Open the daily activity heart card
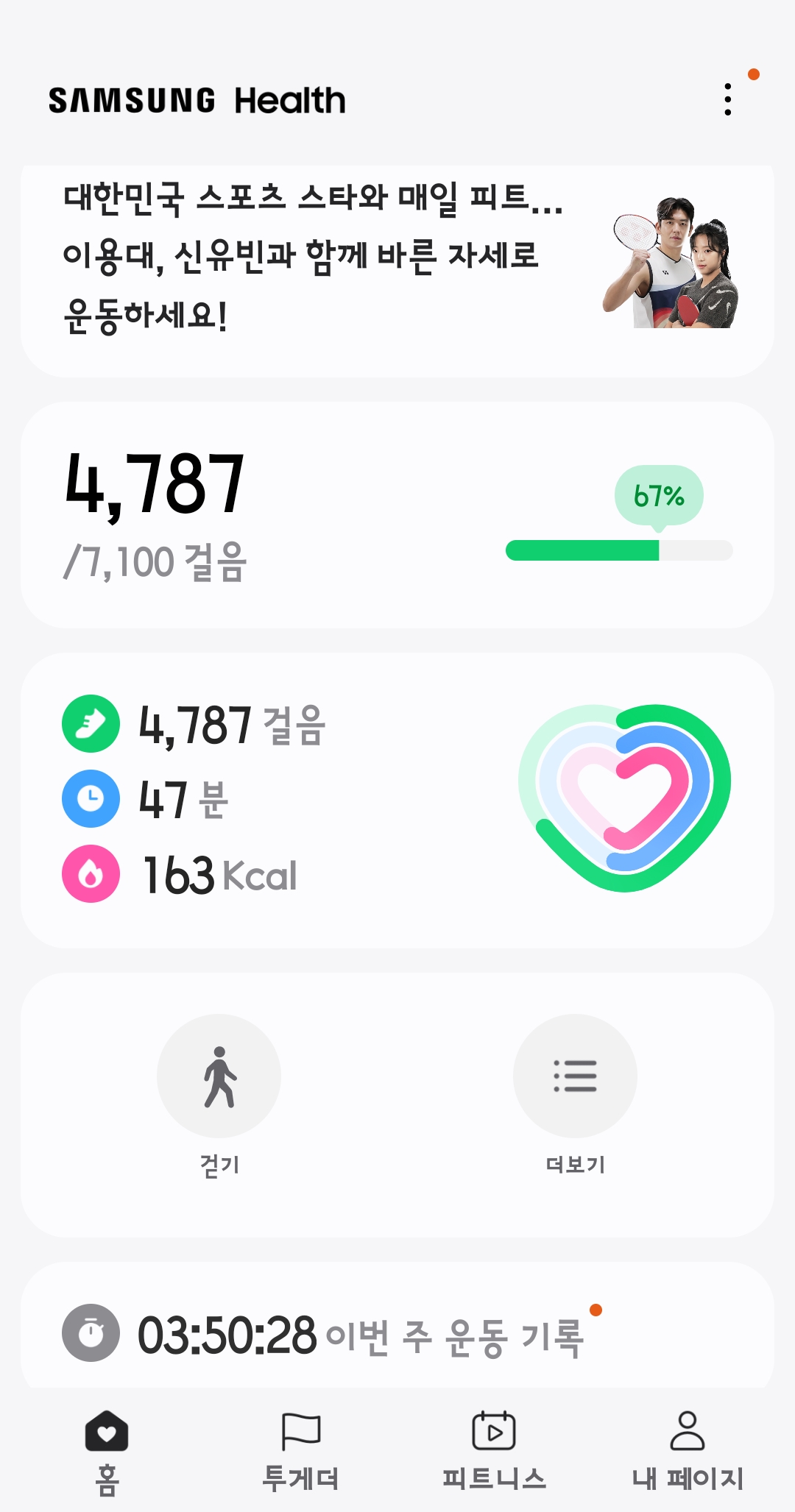 (397, 800)
